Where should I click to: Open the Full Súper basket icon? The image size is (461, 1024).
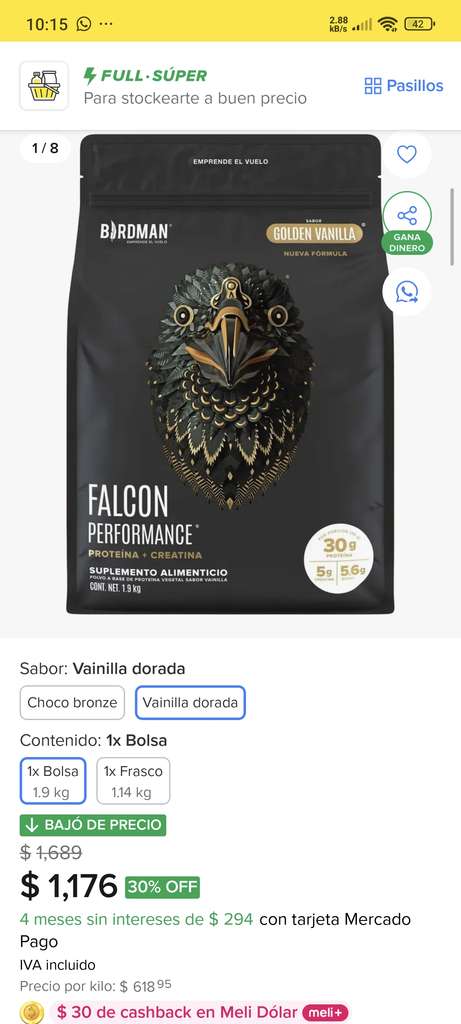coord(44,86)
